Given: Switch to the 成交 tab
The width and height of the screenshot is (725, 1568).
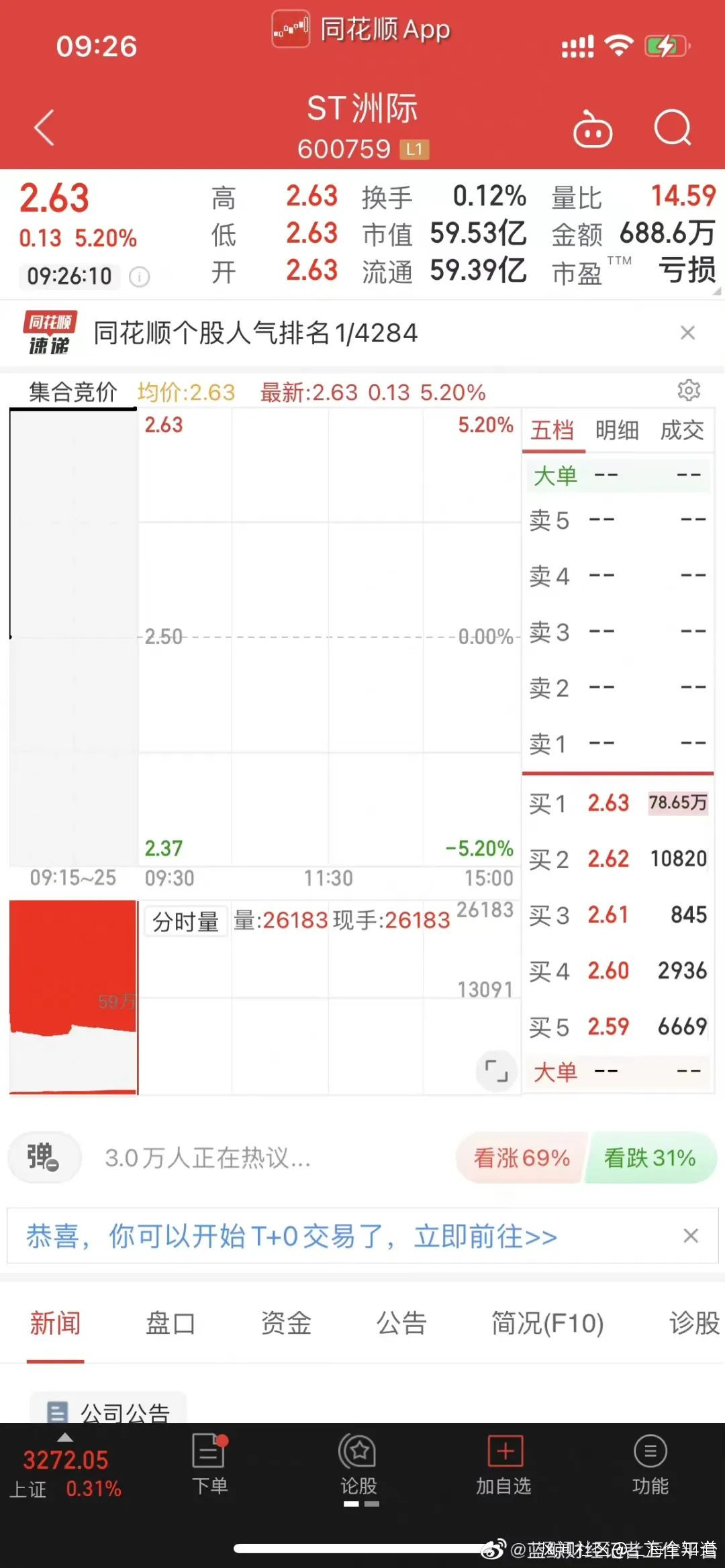Looking at the screenshot, I should [x=681, y=431].
